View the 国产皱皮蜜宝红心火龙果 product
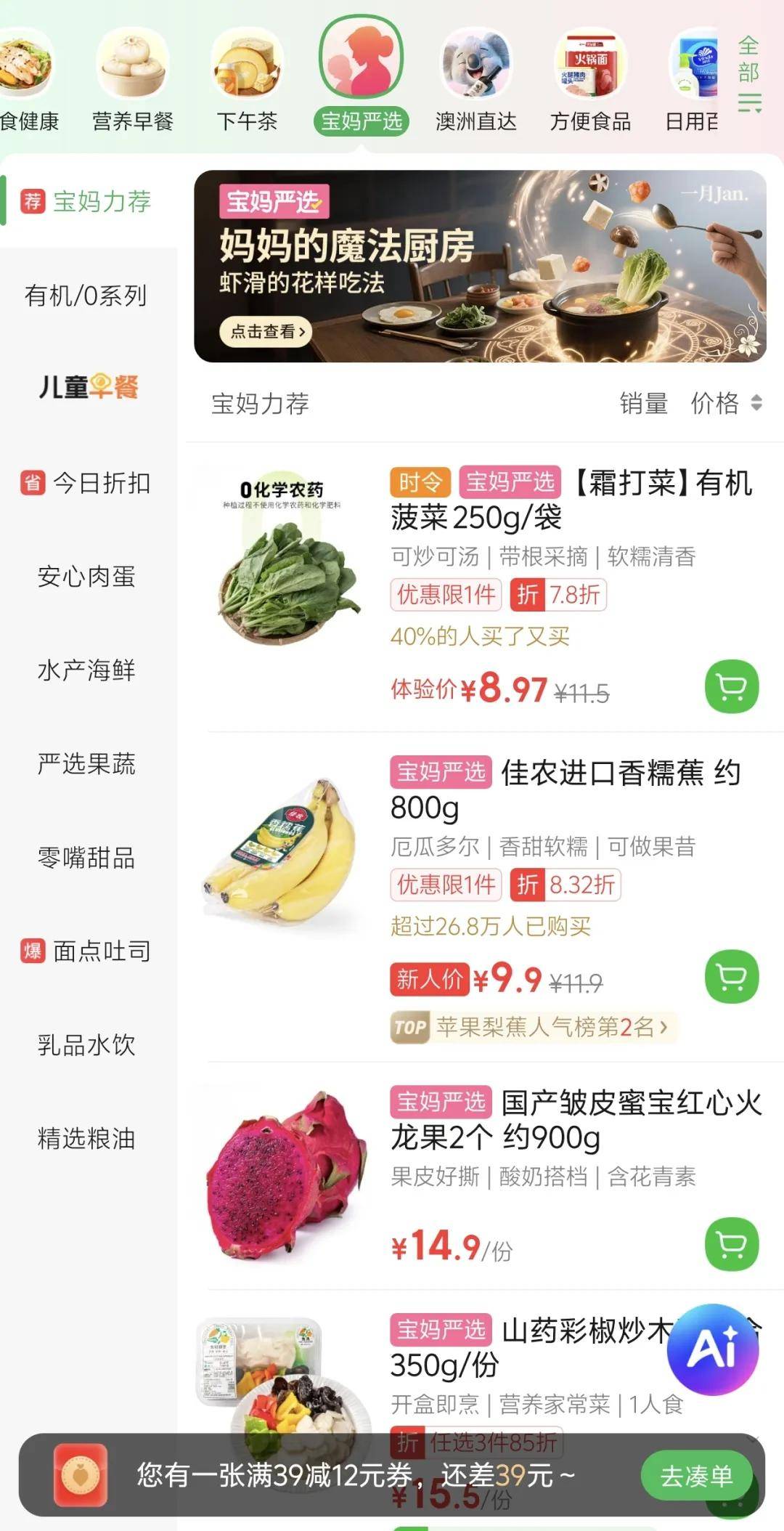Screen dimensions: 784x1531 [573, 1120]
